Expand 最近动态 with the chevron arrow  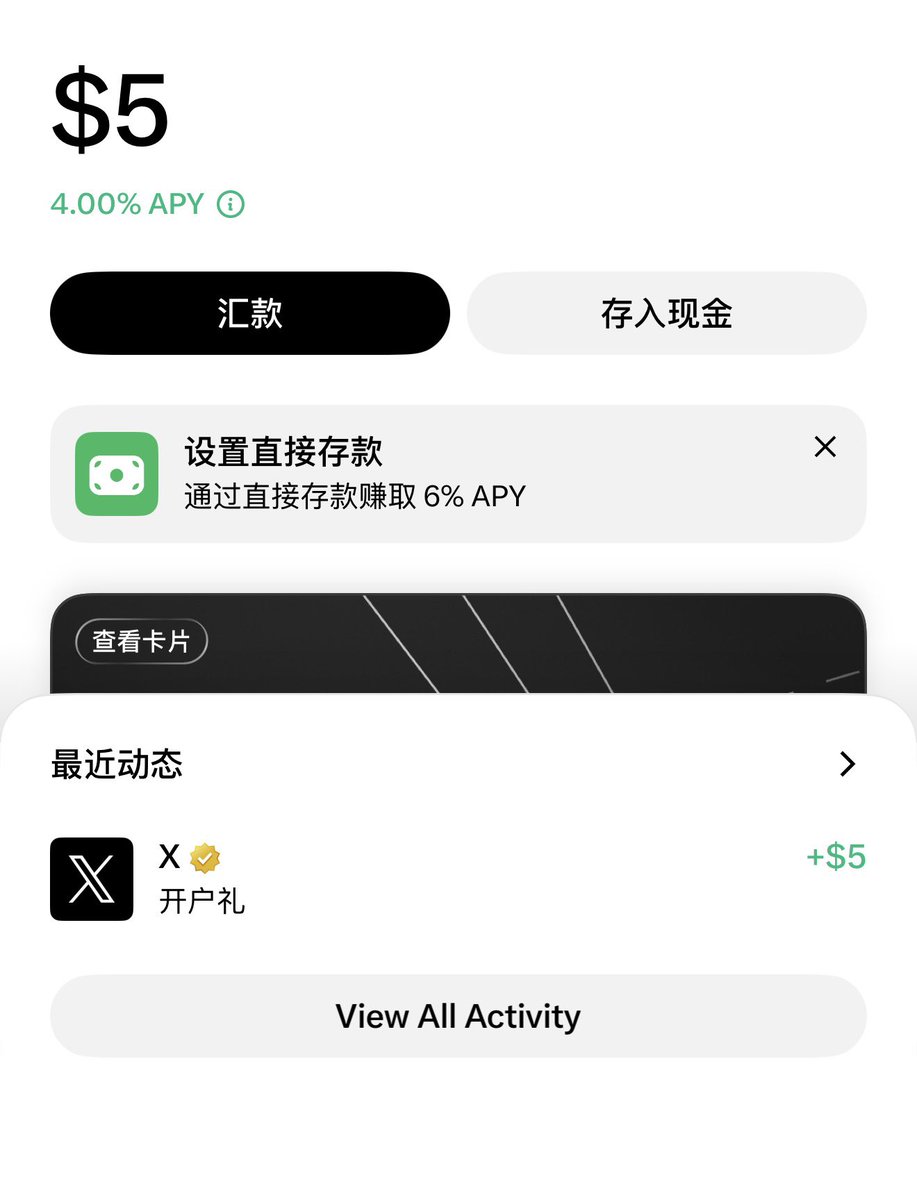847,765
